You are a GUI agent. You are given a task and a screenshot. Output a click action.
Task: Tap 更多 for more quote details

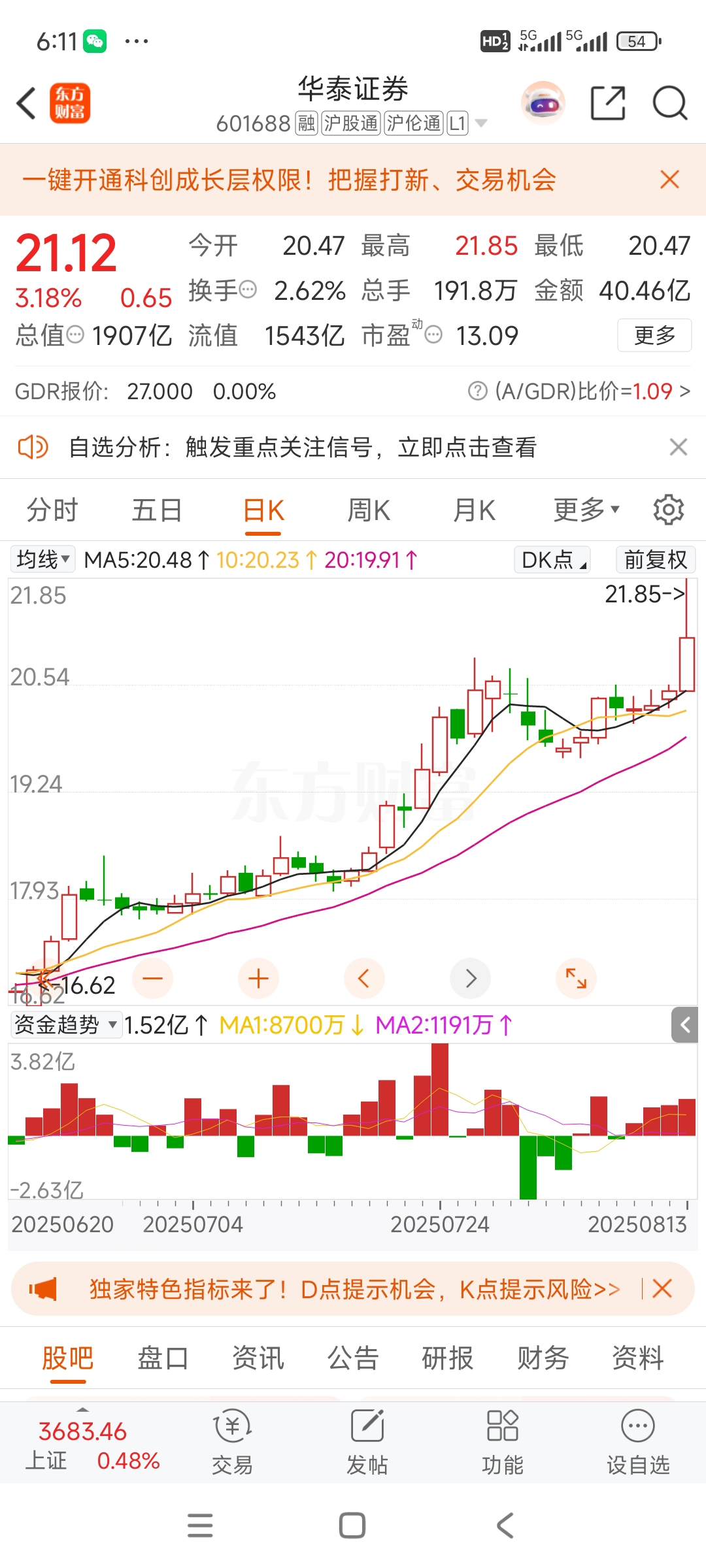[x=654, y=335]
